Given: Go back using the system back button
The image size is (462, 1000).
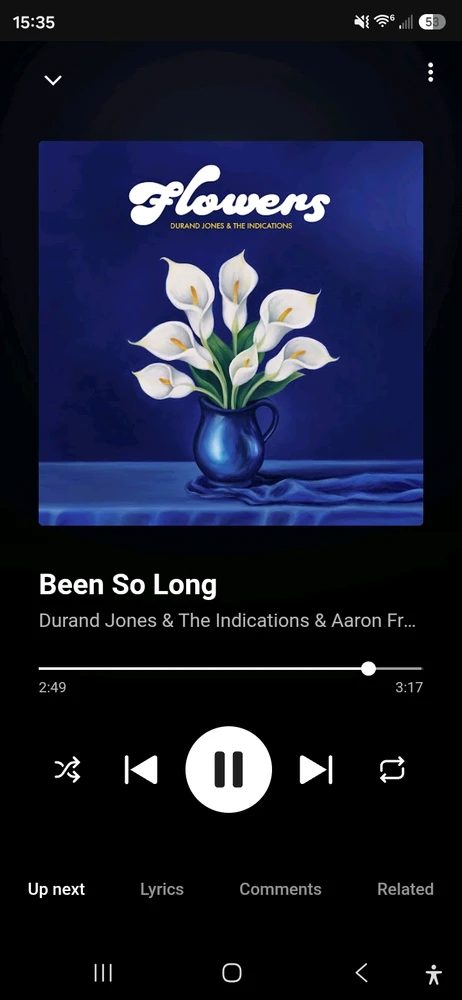Looking at the screenshot, I should [361, 973].
